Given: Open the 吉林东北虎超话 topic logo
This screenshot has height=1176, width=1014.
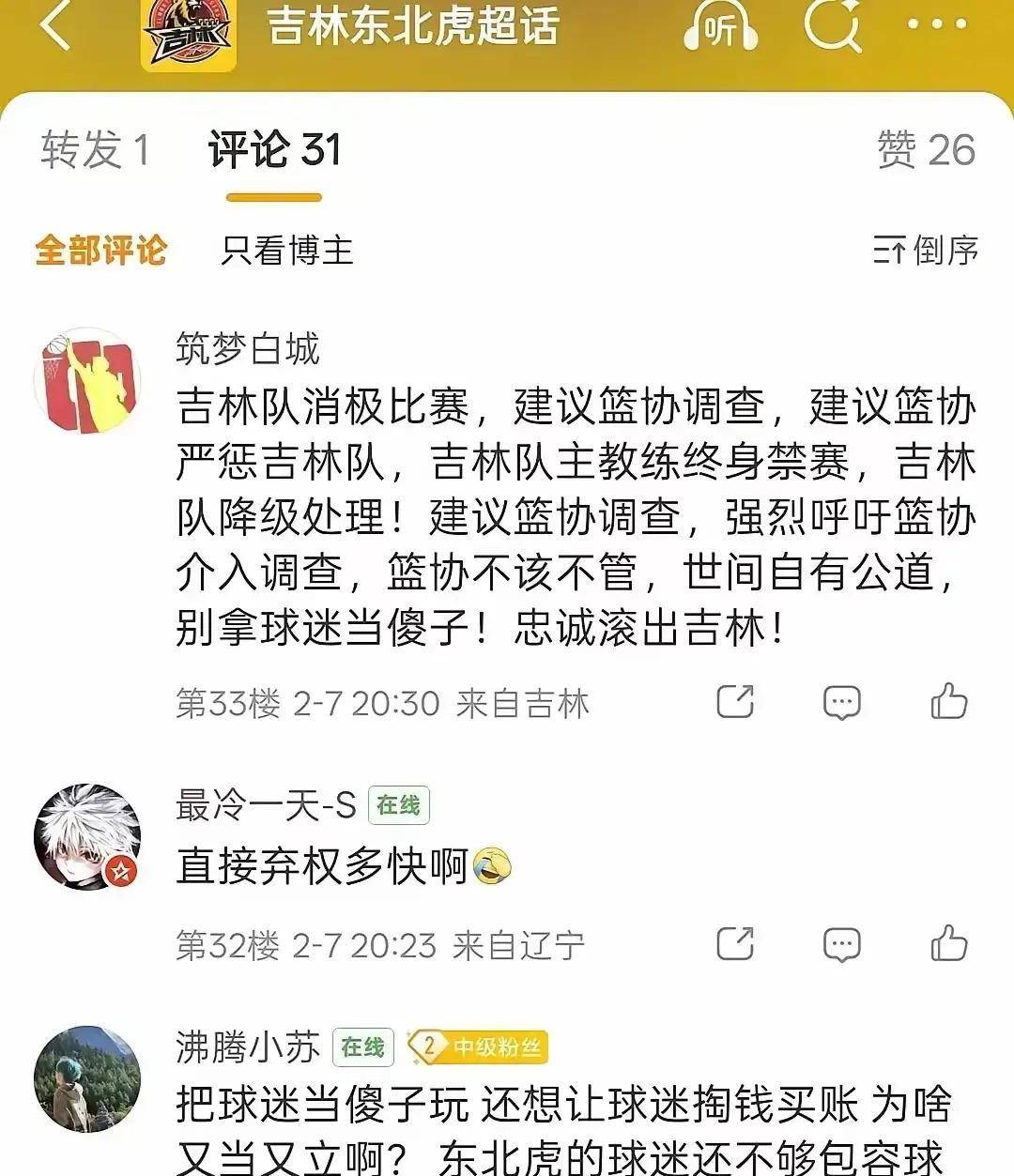Looking at the screenshot, I should [x=188, y=34].
